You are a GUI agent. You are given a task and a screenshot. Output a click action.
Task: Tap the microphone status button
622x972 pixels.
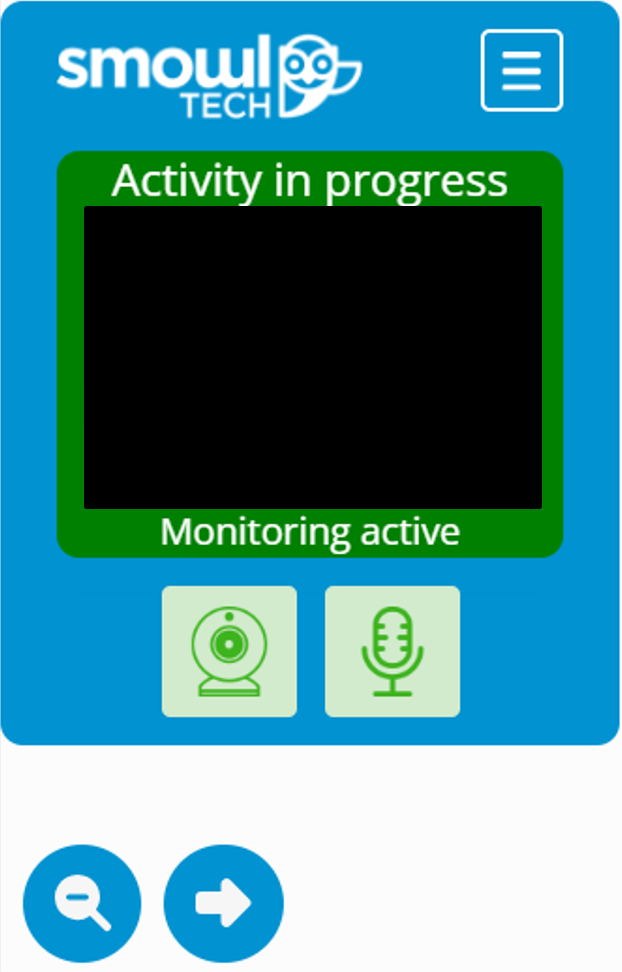(392, 651)
